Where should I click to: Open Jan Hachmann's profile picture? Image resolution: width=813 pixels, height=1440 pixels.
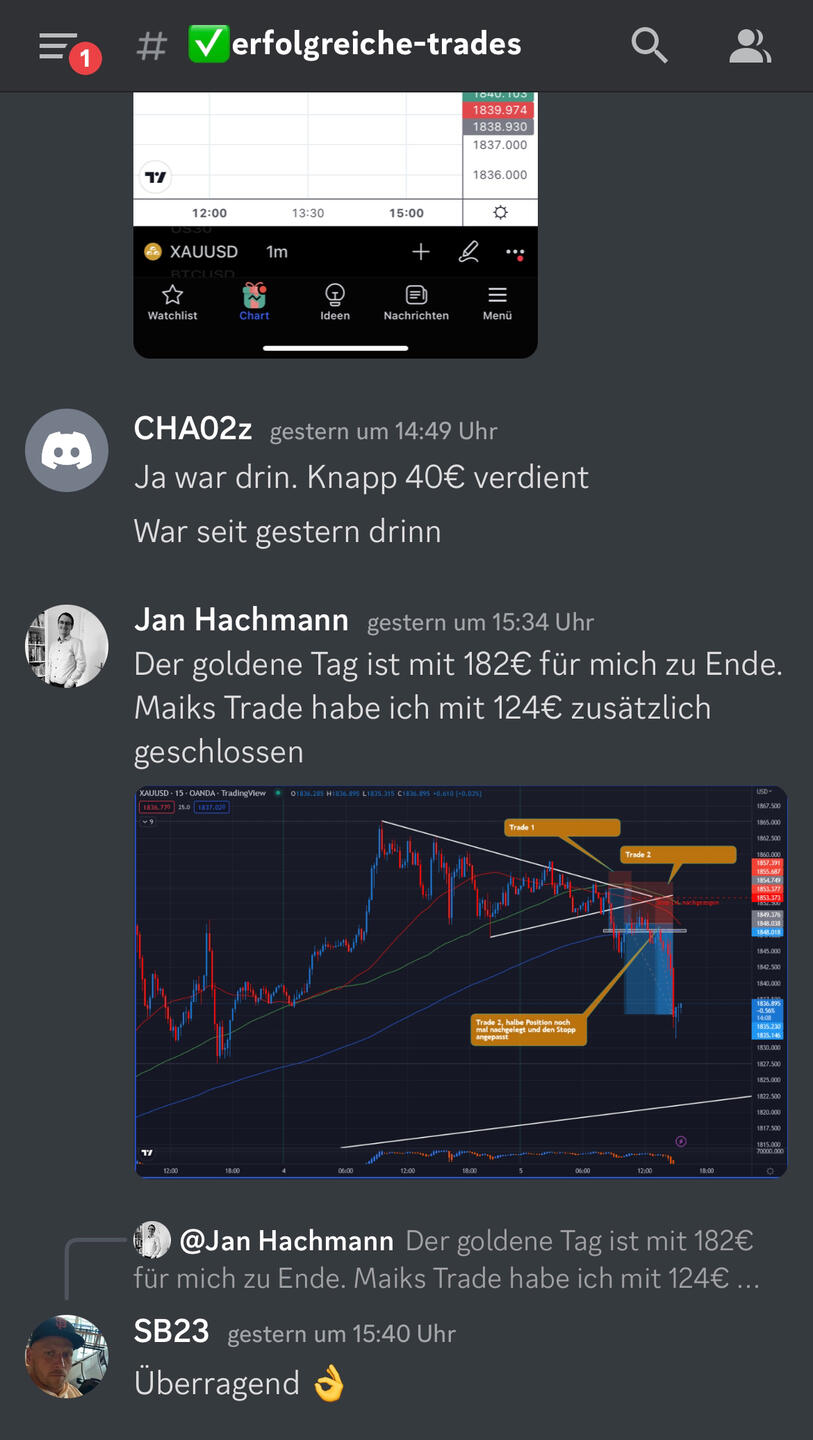pyautogui.click(x=66, y=646)
